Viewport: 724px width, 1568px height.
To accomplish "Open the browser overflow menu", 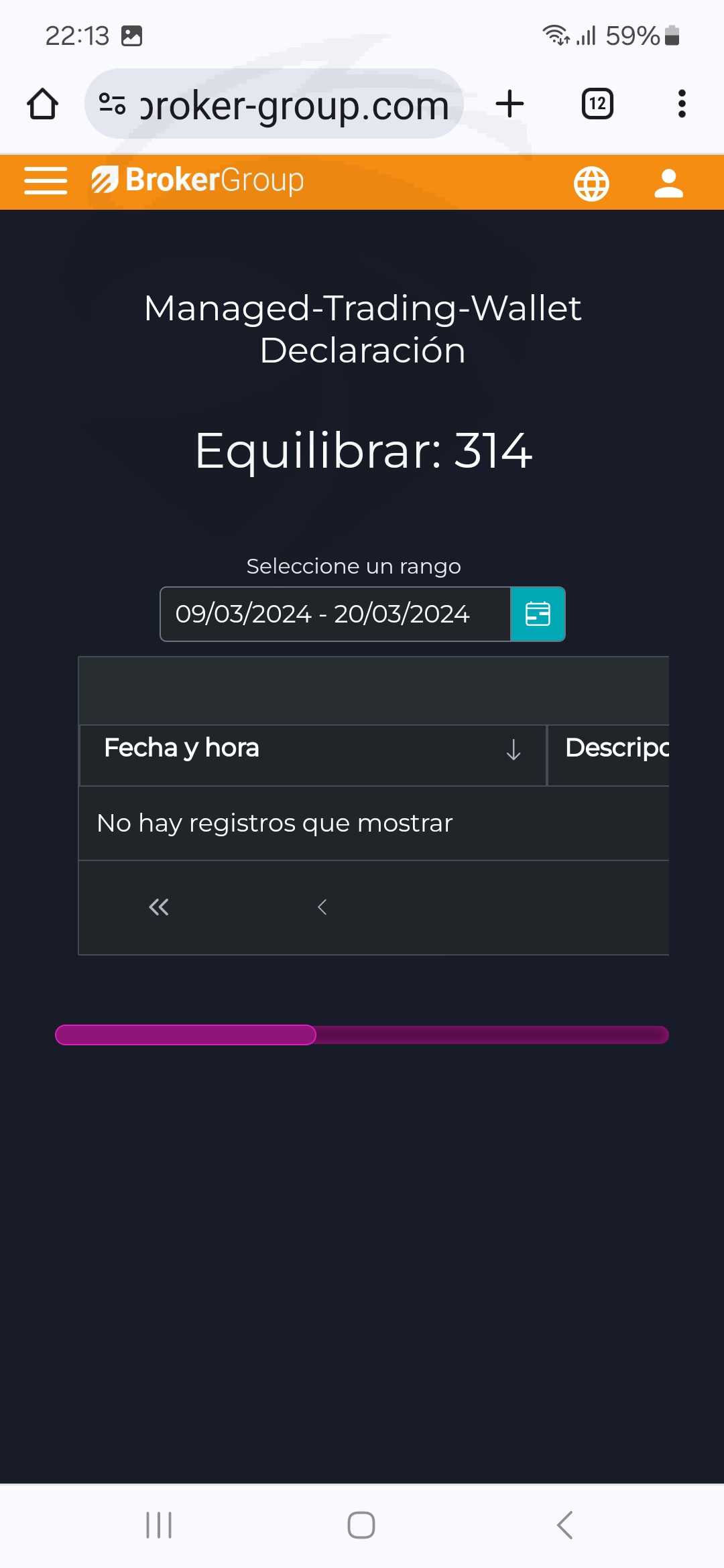I will tap(682, 104).
